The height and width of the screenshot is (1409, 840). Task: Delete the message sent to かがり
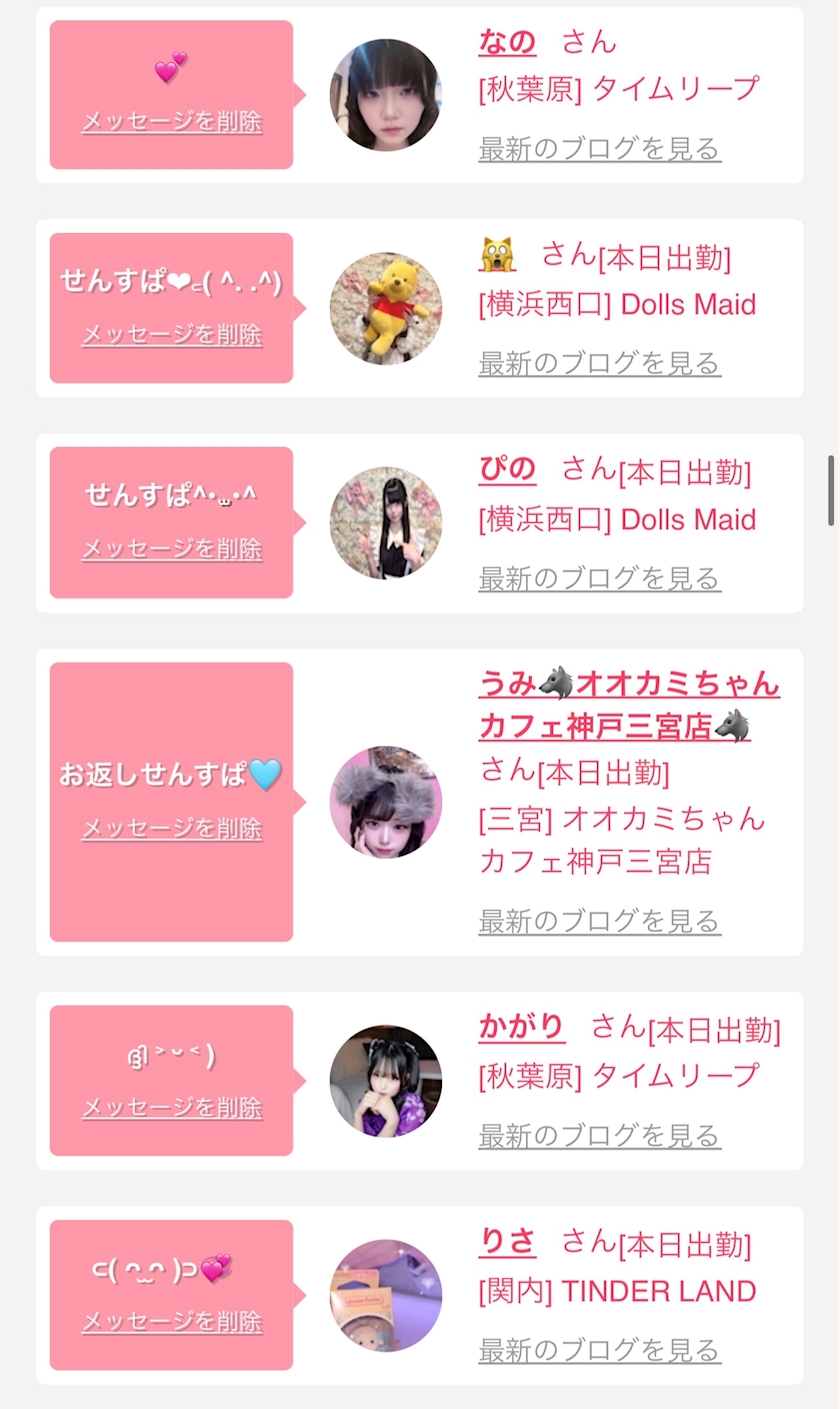[x=172, y=1107]
